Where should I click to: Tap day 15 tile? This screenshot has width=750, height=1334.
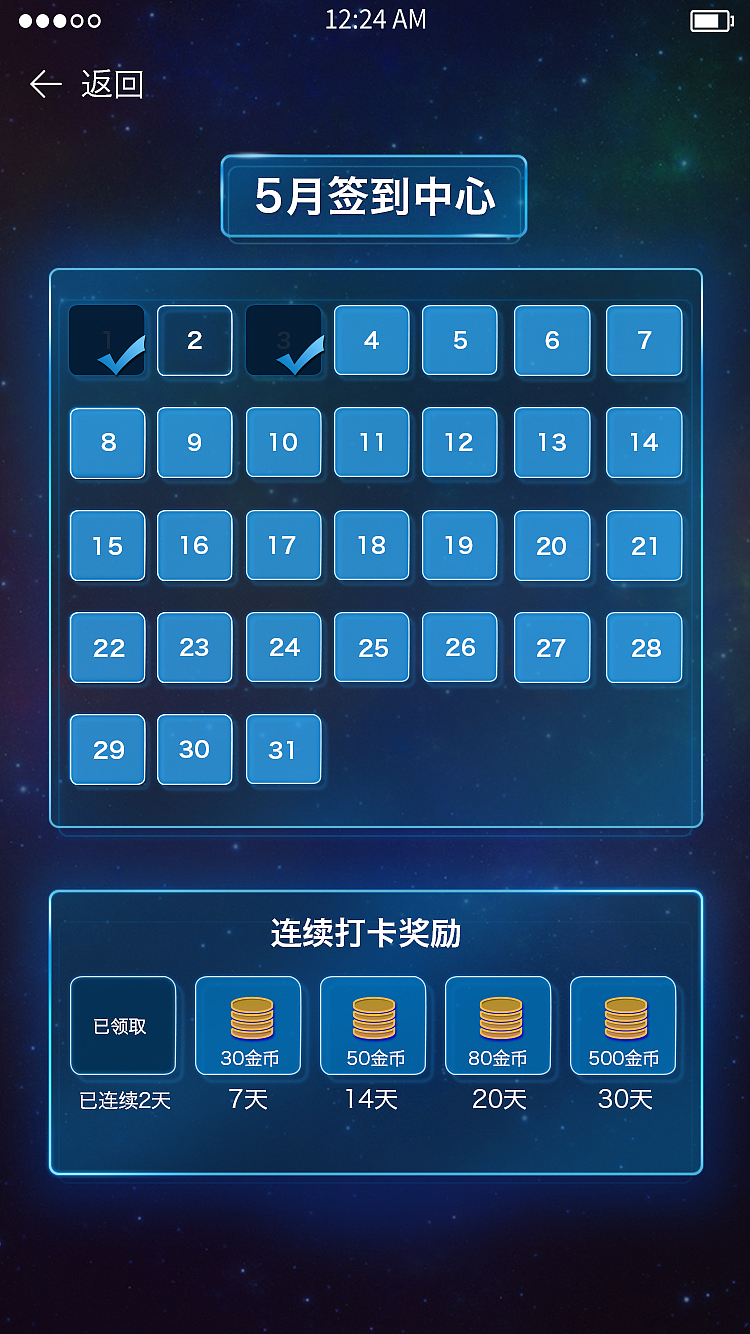107,546
